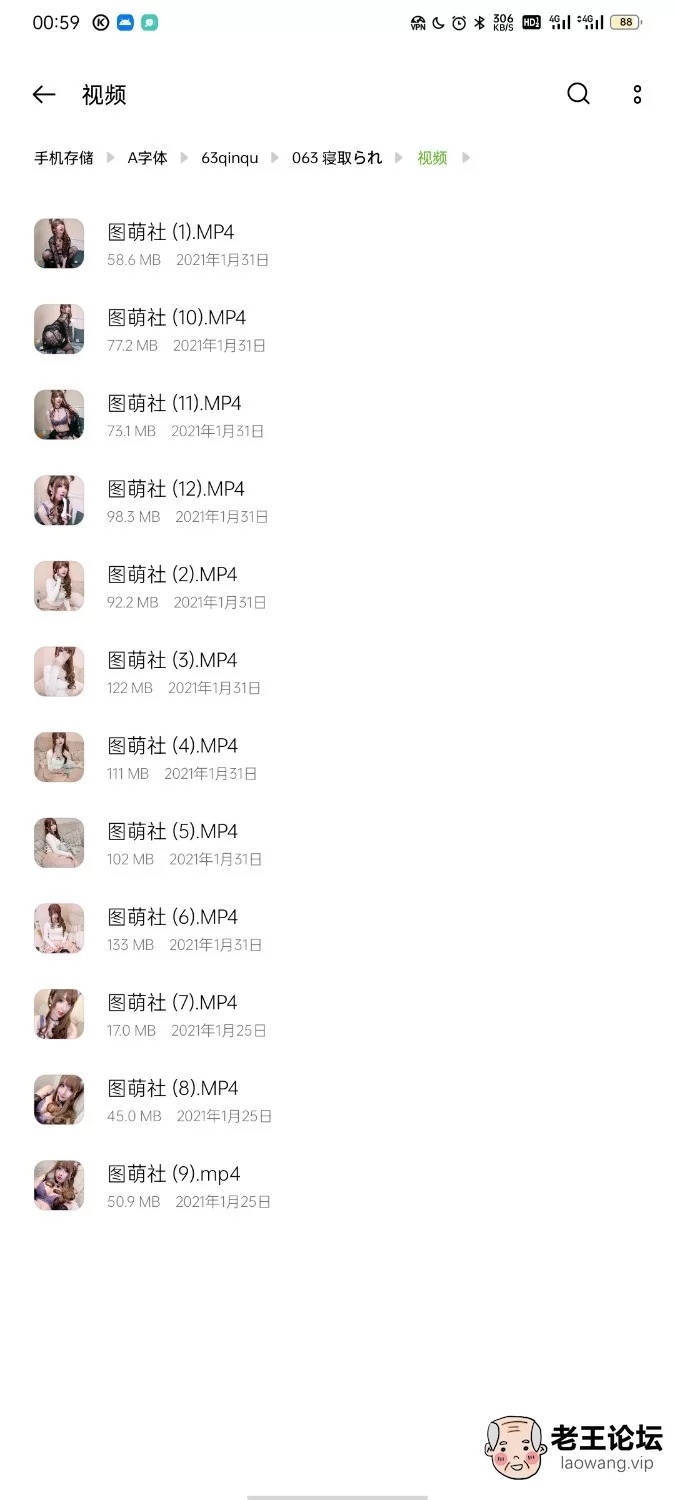Select the file 图萌社 (11).MP4
Viewport: 675px width, 1500px height.
(175, 404)
